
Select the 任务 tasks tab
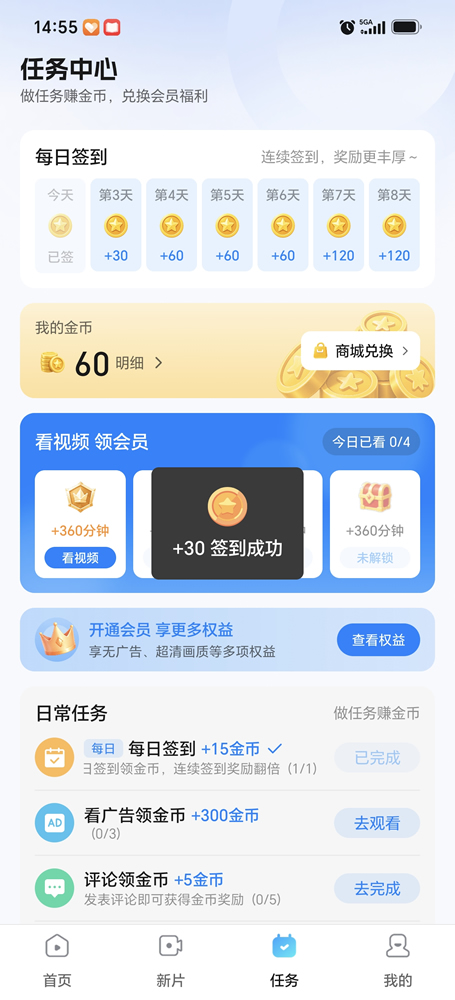(x=284, y=961)
